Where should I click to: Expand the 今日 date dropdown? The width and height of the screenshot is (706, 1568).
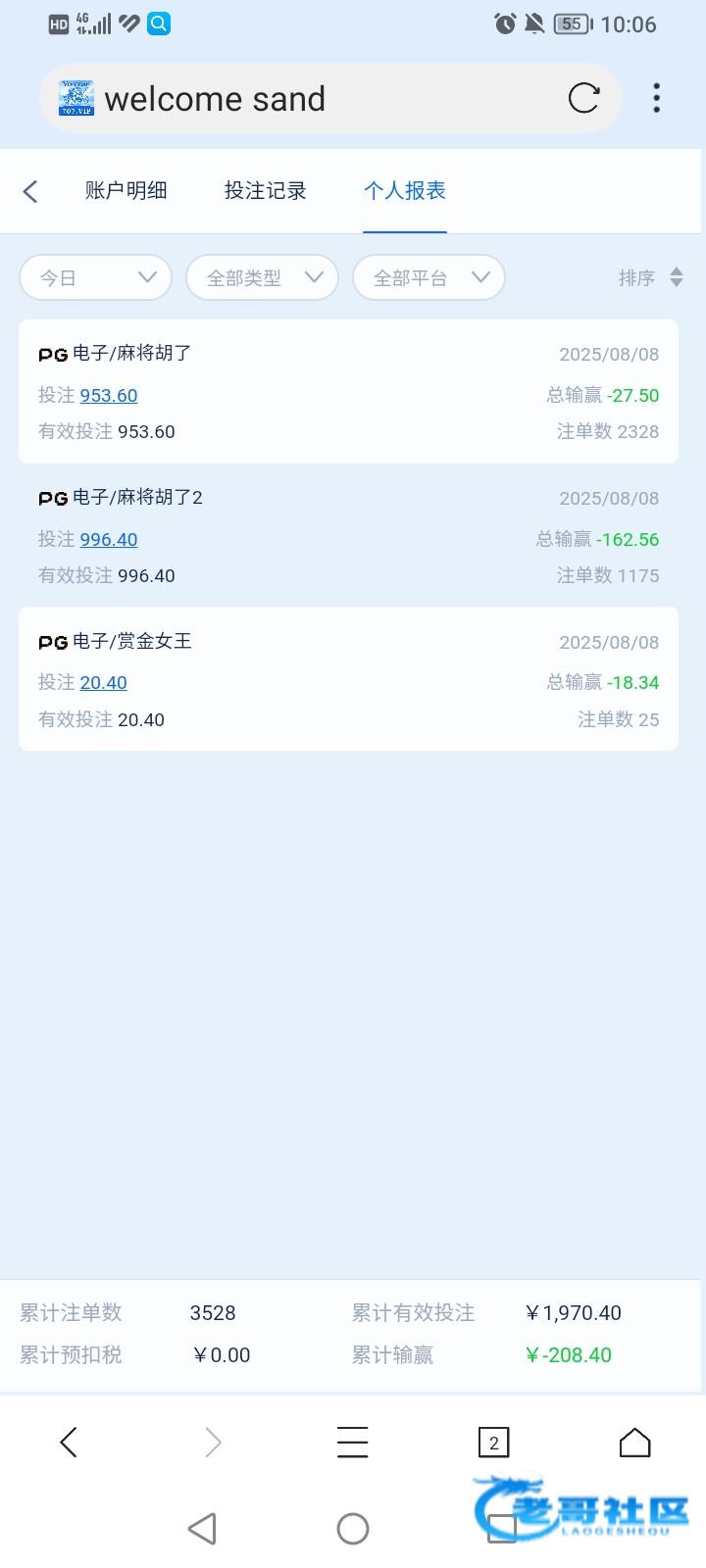click(x=96, y=277)
